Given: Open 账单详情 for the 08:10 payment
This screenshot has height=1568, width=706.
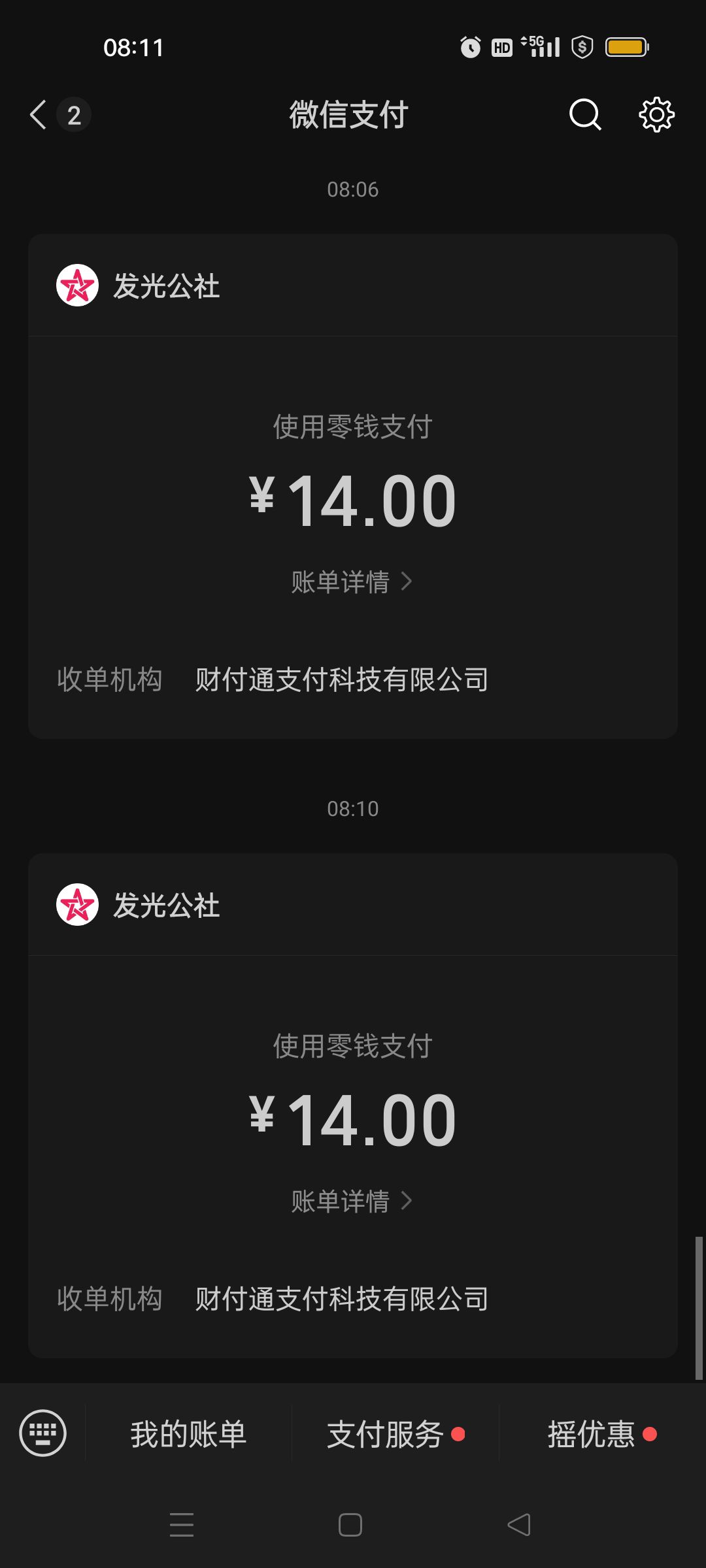Looking at the screenshot, I should click(352, 1201).
